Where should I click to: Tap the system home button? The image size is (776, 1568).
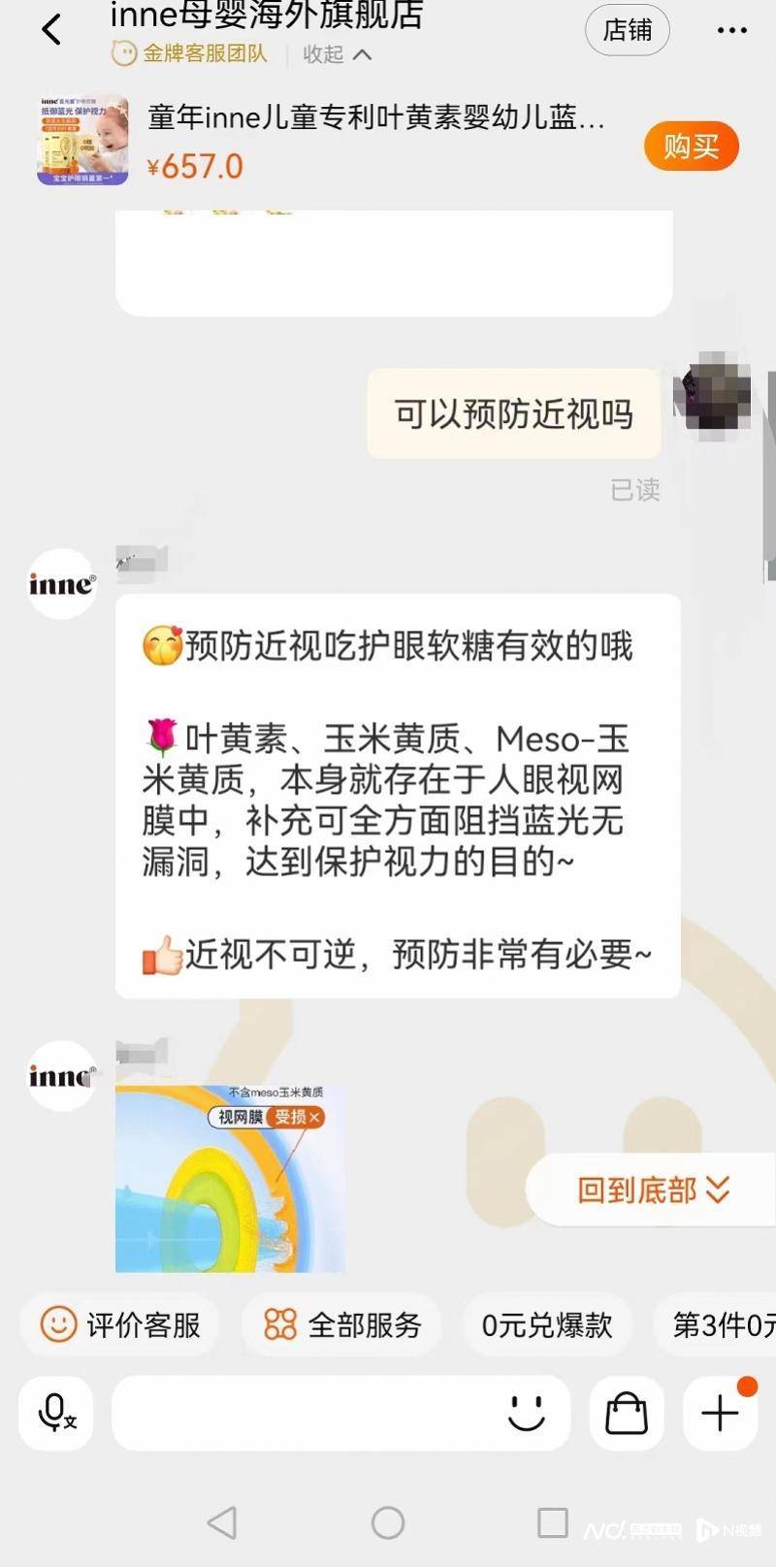[x=388, y=1522]
